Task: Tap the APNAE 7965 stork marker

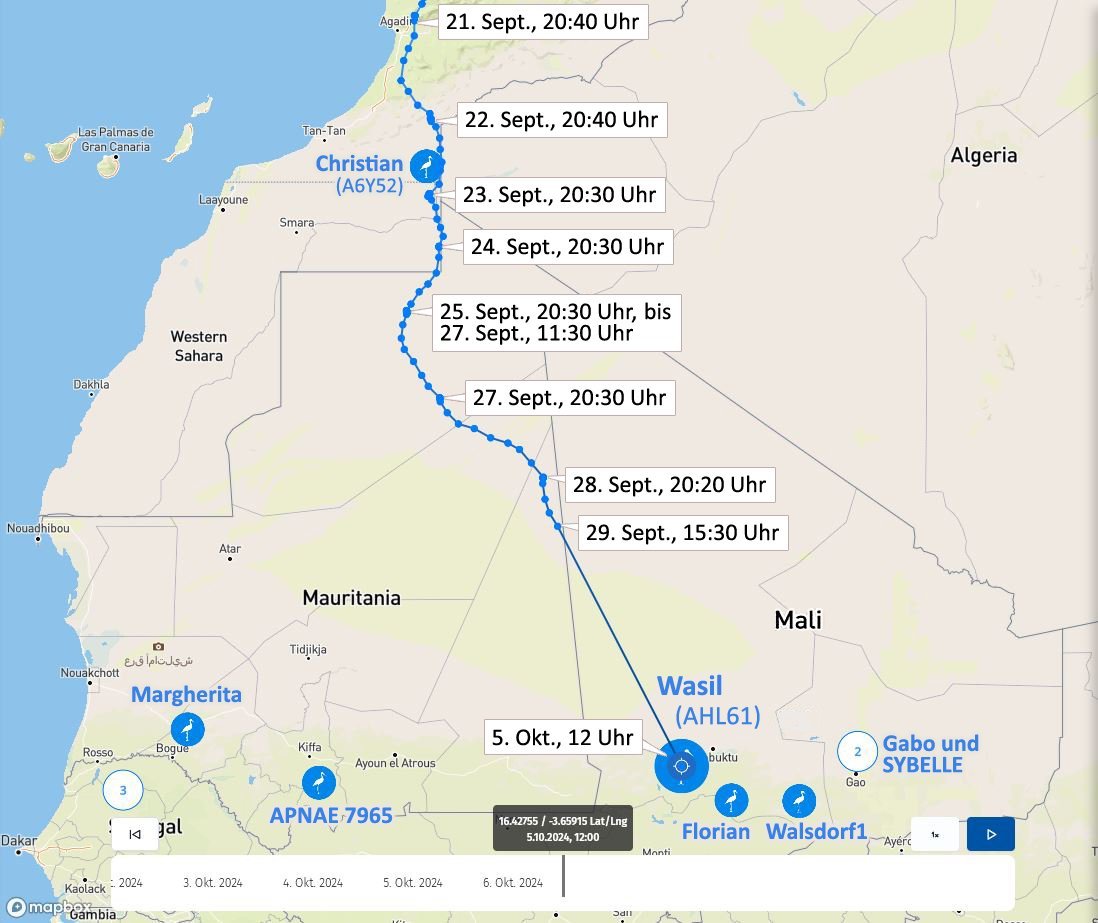Action: 319,782
